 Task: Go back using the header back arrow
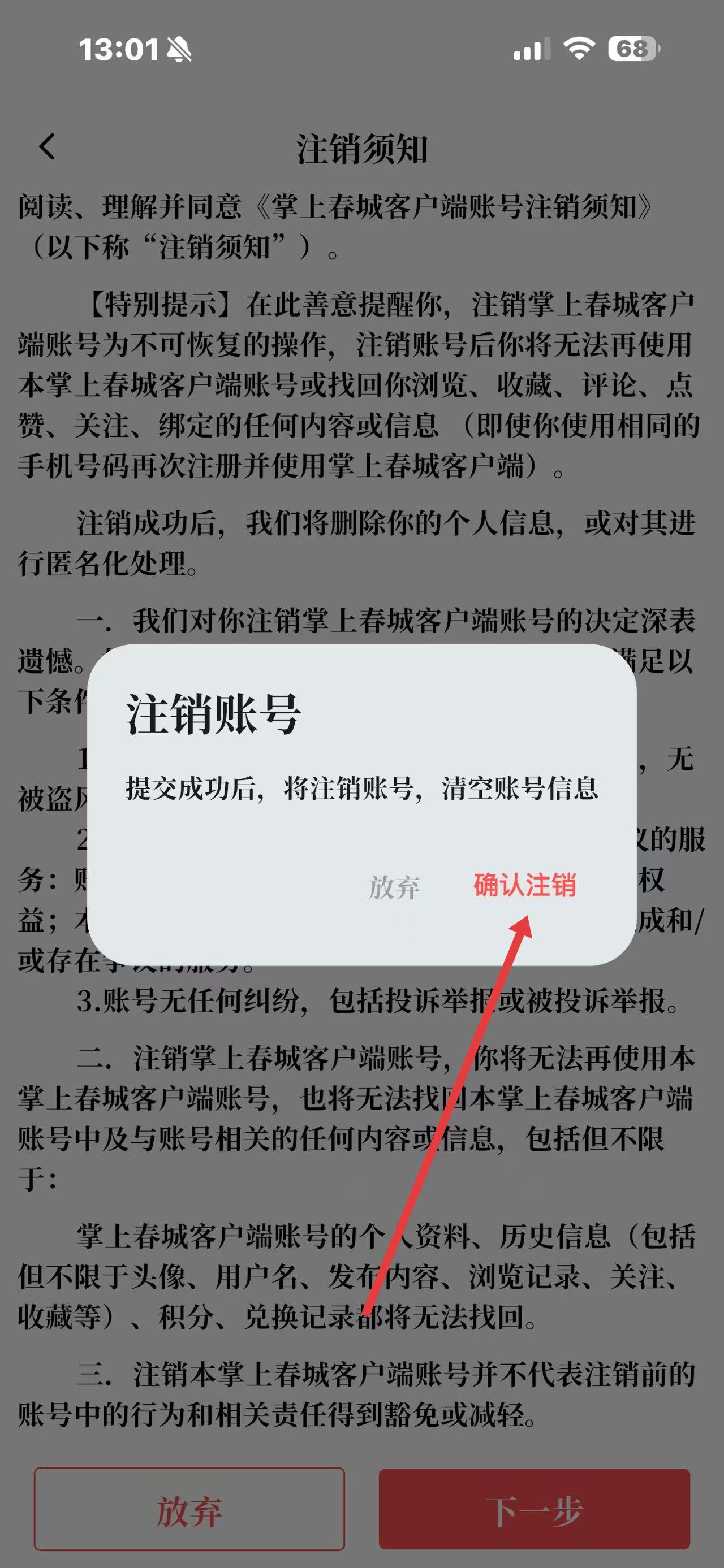[47, 147]
